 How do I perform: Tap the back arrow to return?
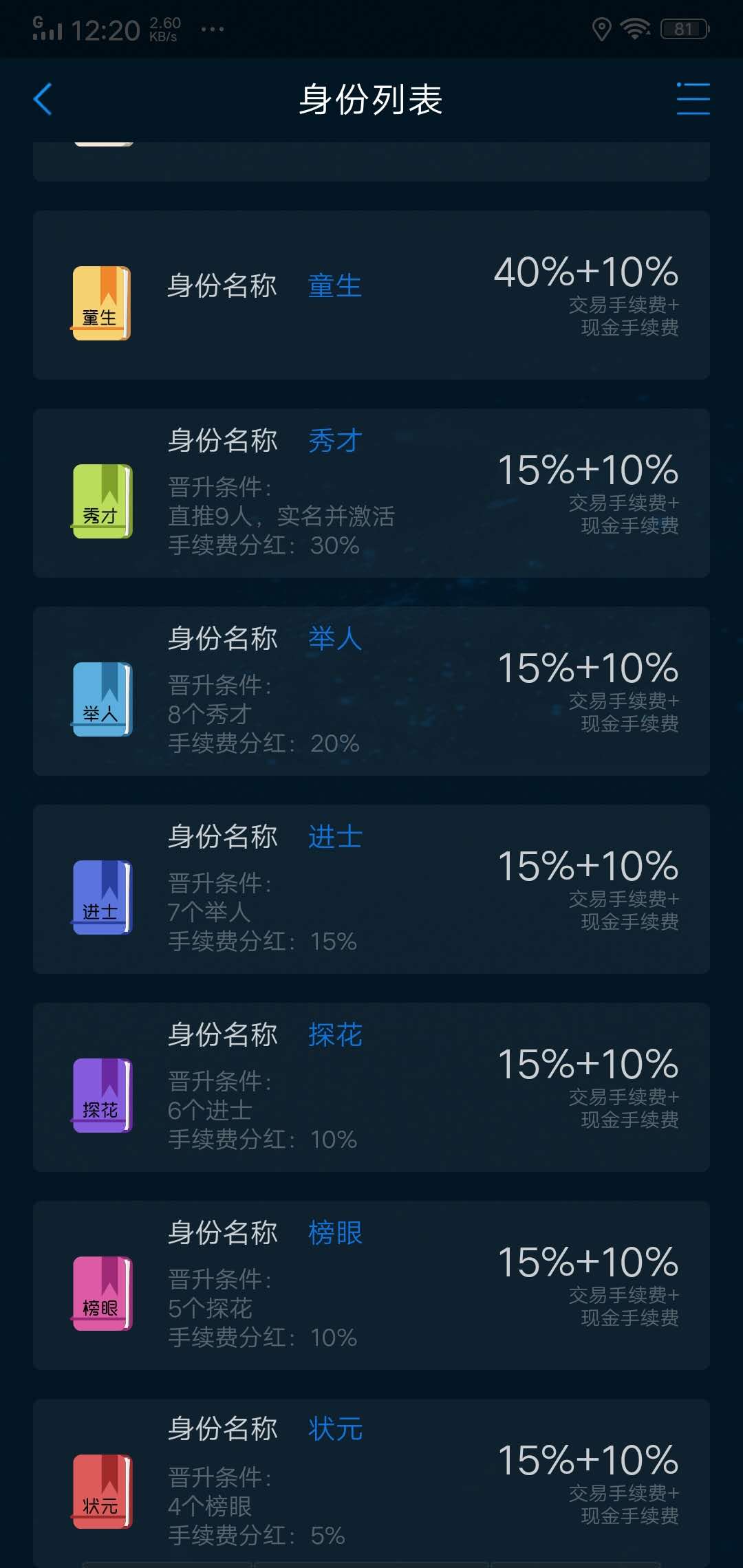pos(43,98)
